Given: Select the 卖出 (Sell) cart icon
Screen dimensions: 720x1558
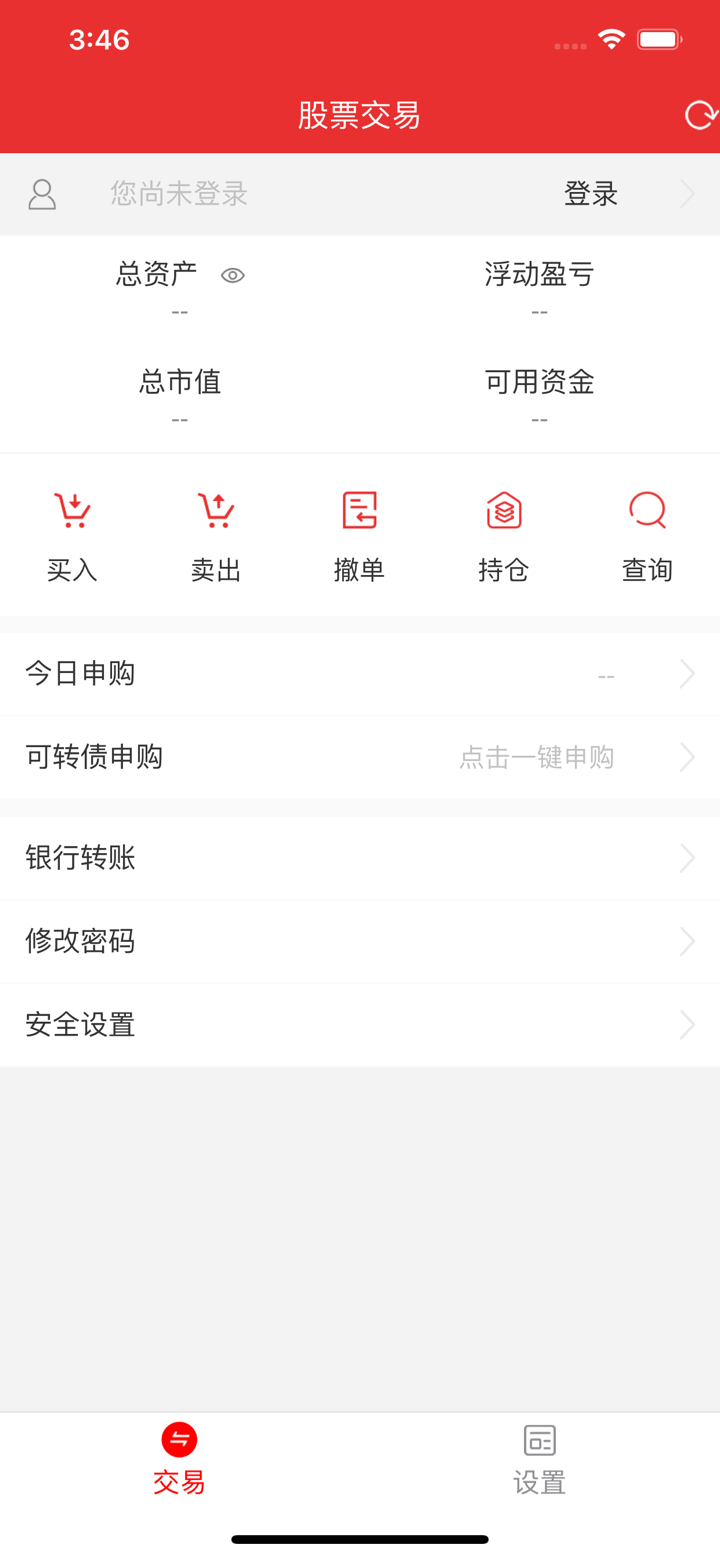Looking at the screenshot, I should (x=215, y=510).
